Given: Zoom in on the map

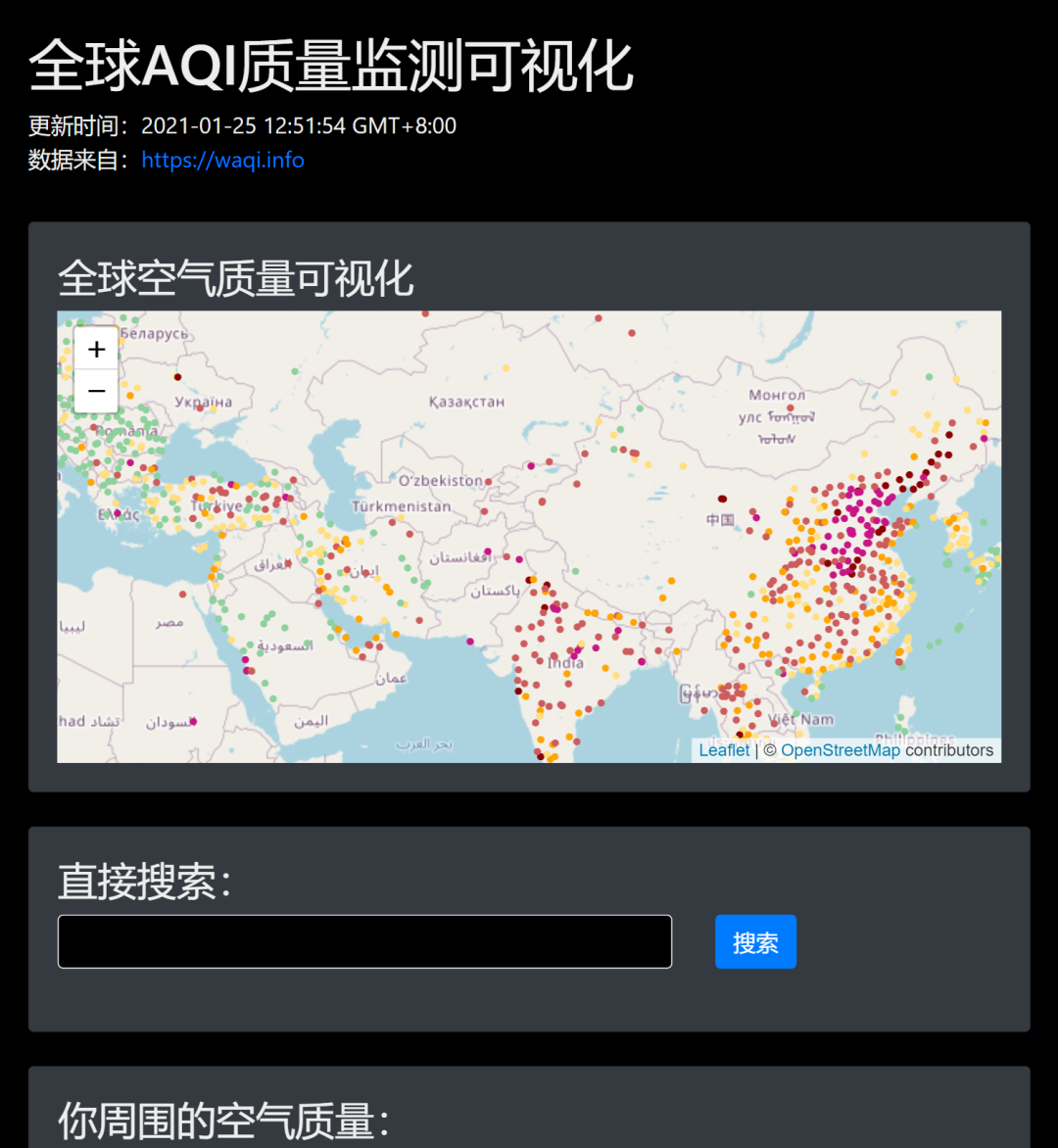Looking at the screenshot, I should (96, 349).
